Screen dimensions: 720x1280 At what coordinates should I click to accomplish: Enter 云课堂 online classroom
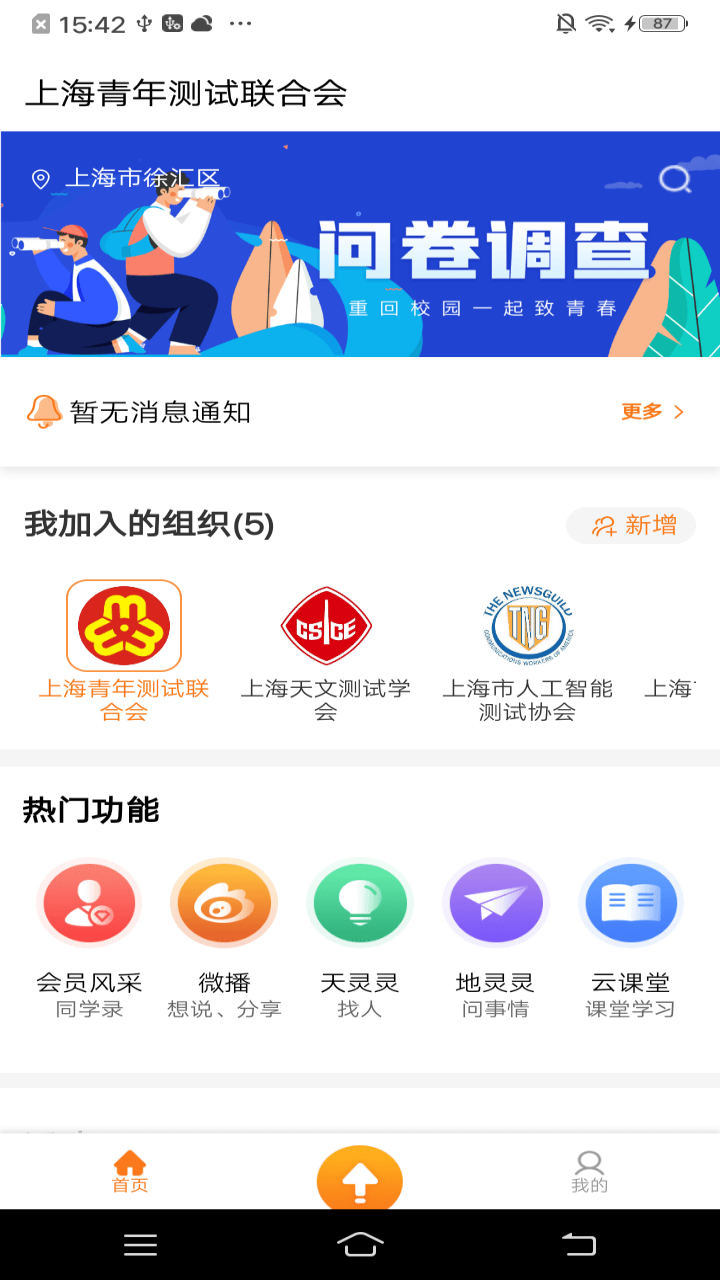(x=630, y=902)
